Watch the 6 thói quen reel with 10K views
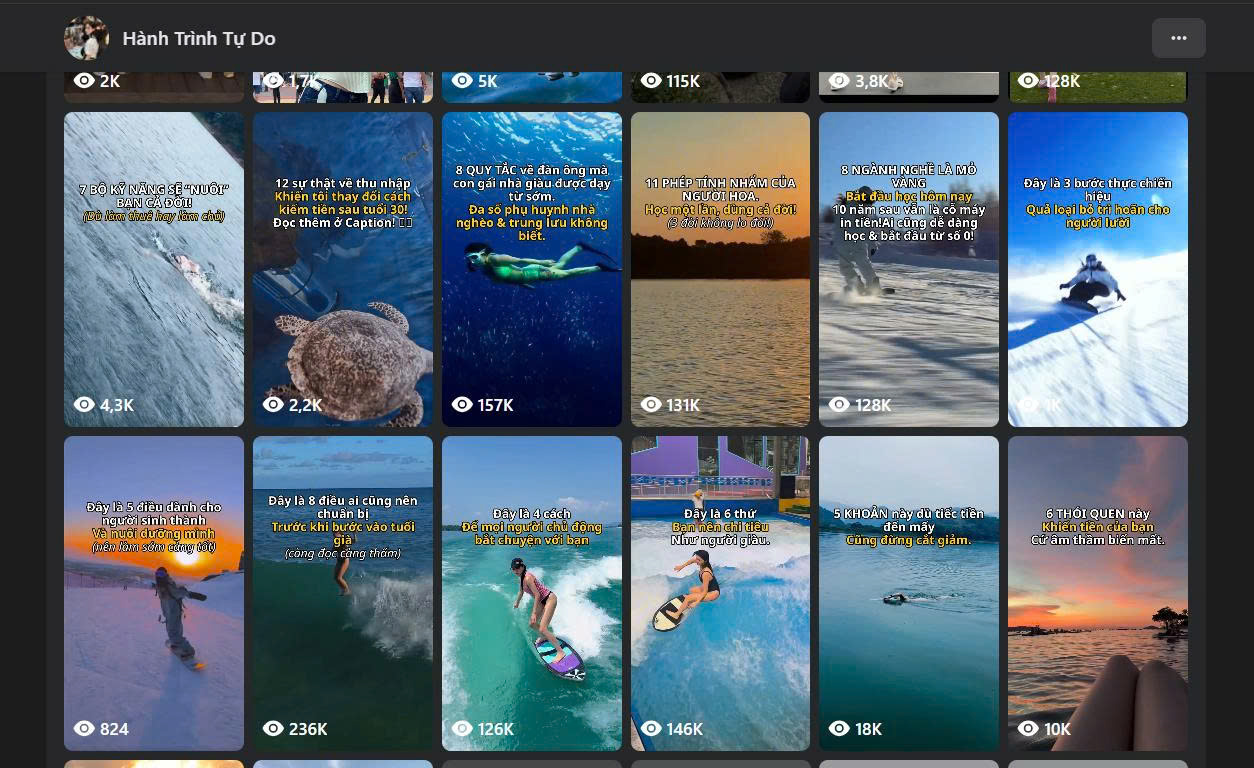This screenshot has width=1254, height=768. pyautogui.click(x=1098, y=593)
